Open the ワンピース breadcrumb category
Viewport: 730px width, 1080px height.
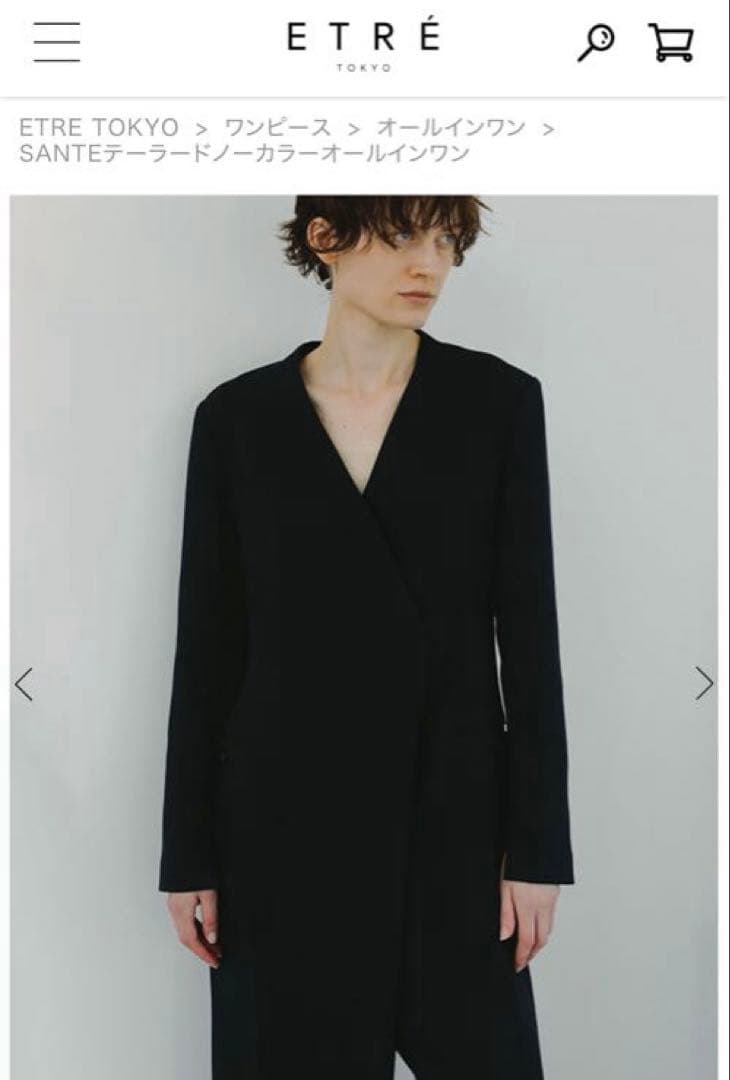pyautogui.click(x=277, y=128)
